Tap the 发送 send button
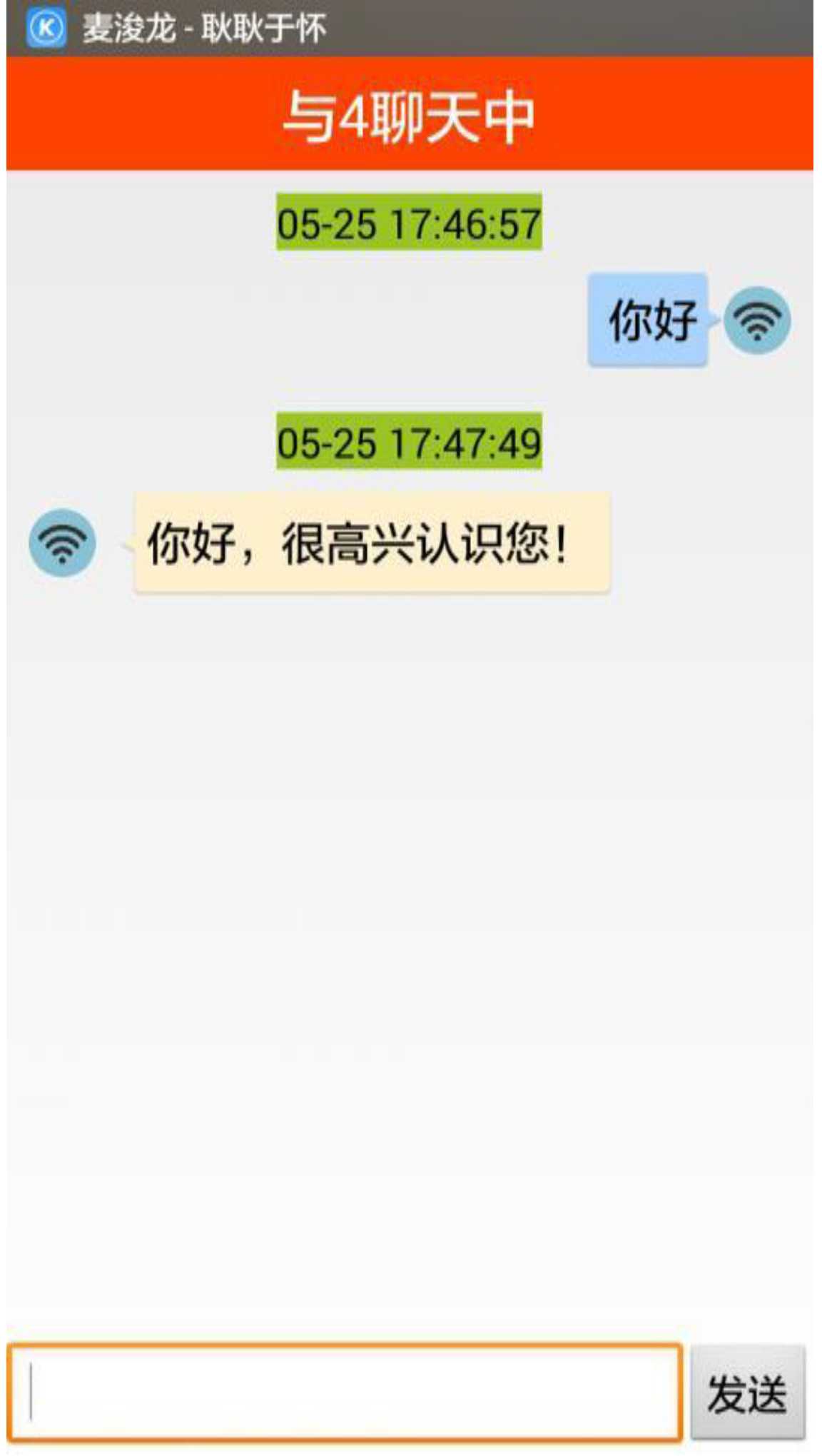The width and height of the screenshot is (822, 1456). pyautogui.click(x=746, y=1392)
